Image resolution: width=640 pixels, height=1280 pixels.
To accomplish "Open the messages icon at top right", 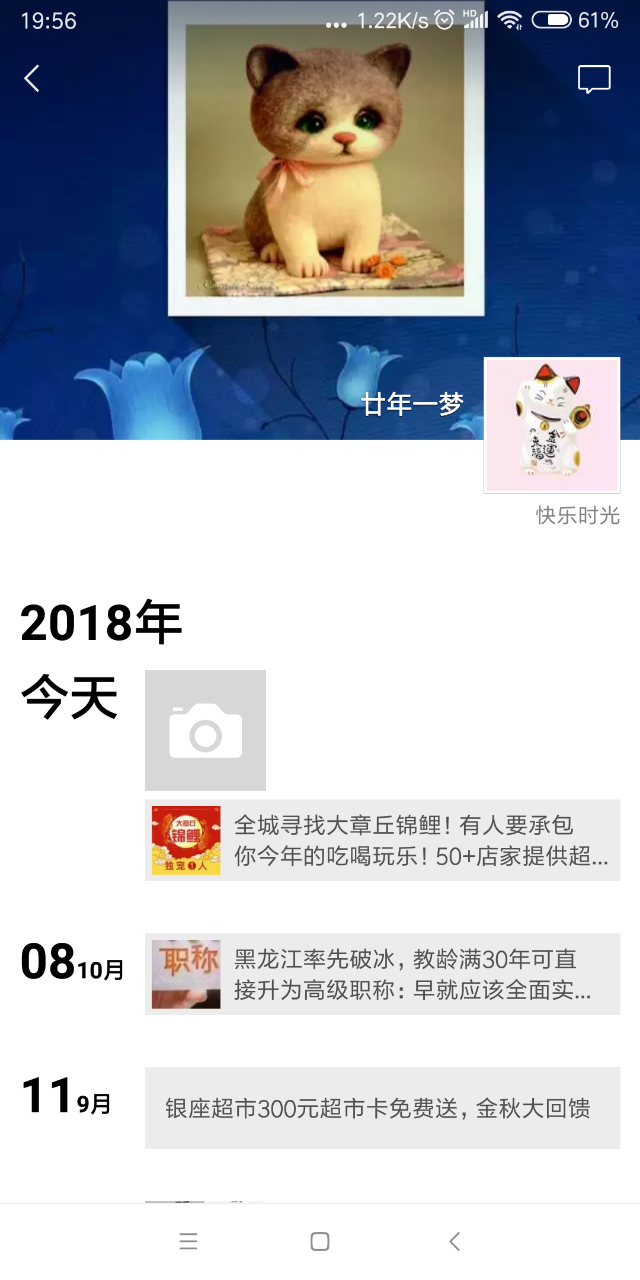I will click(x=594, y=80).
